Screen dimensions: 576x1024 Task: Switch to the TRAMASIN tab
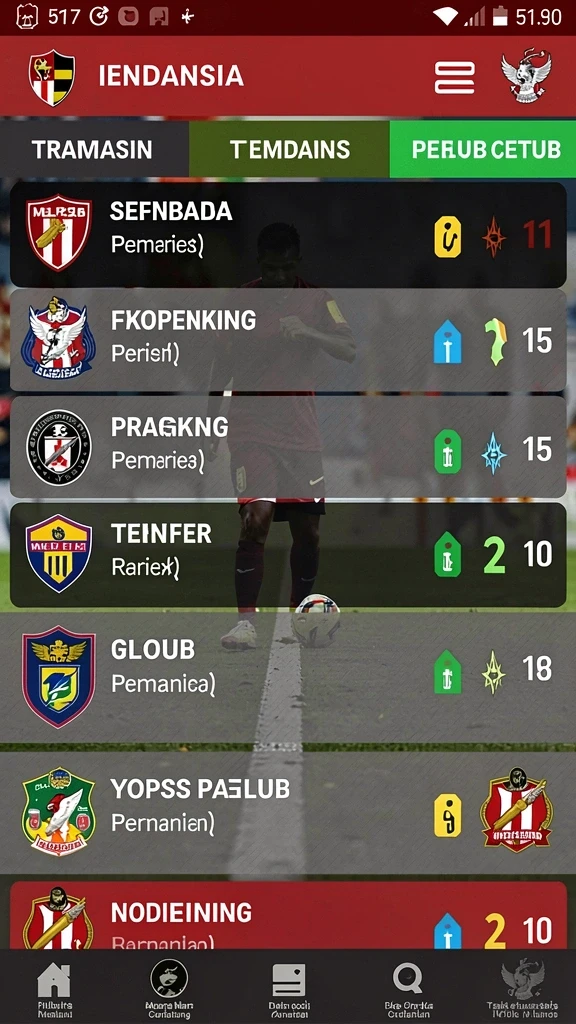coord(95,150)
